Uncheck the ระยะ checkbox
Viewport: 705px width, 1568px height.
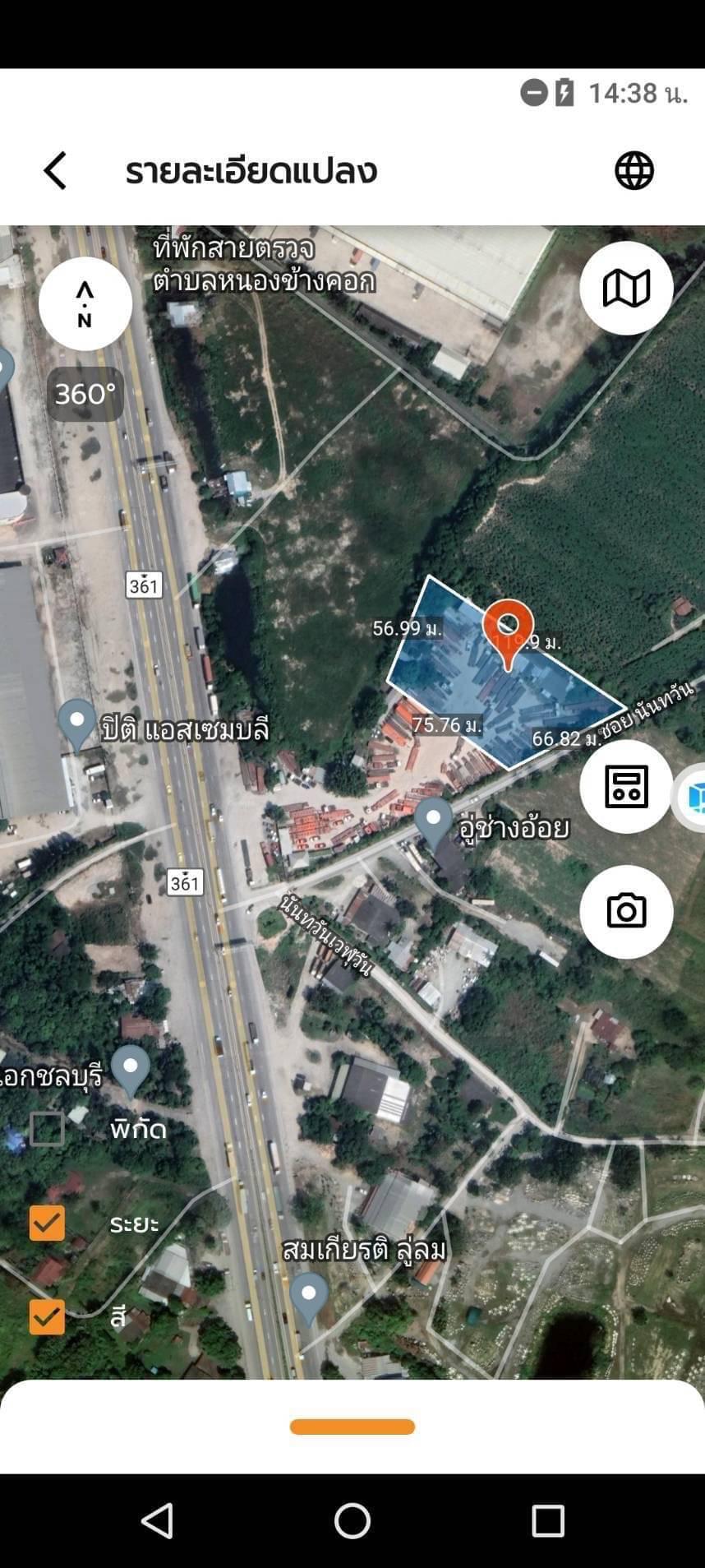47,1223
